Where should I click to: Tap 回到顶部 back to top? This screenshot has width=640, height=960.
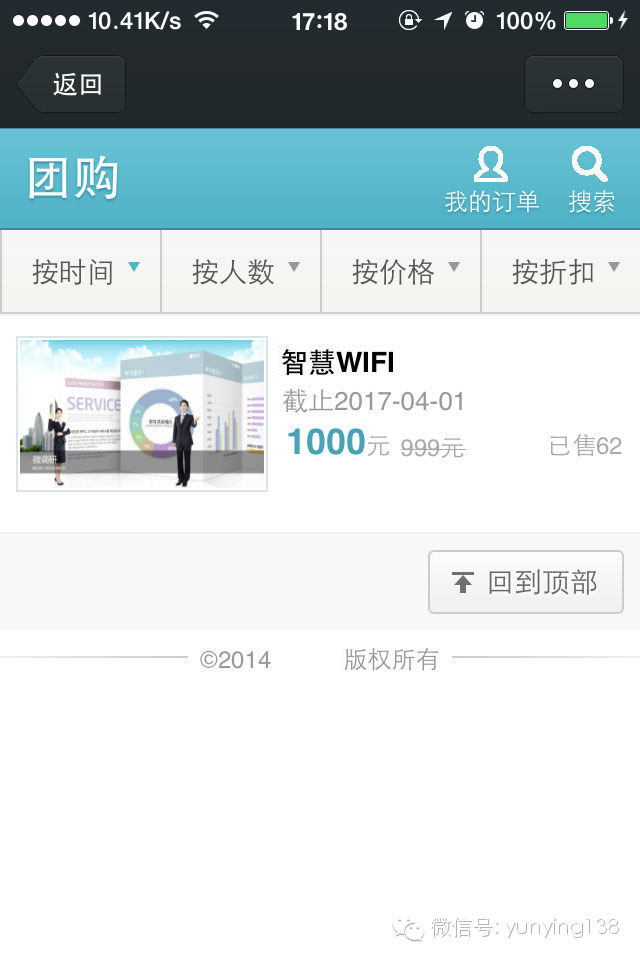tap(525, 582)
